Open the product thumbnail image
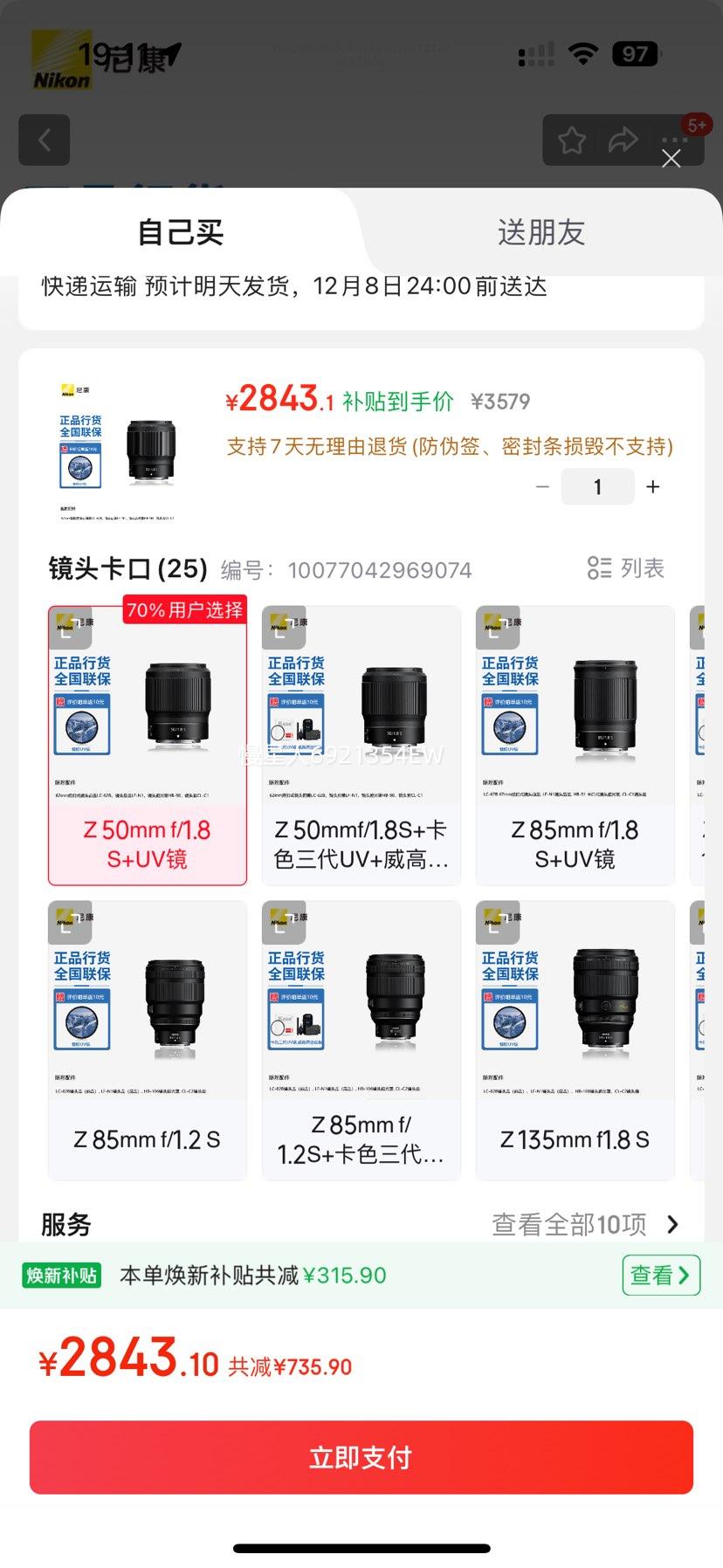This screenshot has width=723, height=1568. click(x=118, y=450)
